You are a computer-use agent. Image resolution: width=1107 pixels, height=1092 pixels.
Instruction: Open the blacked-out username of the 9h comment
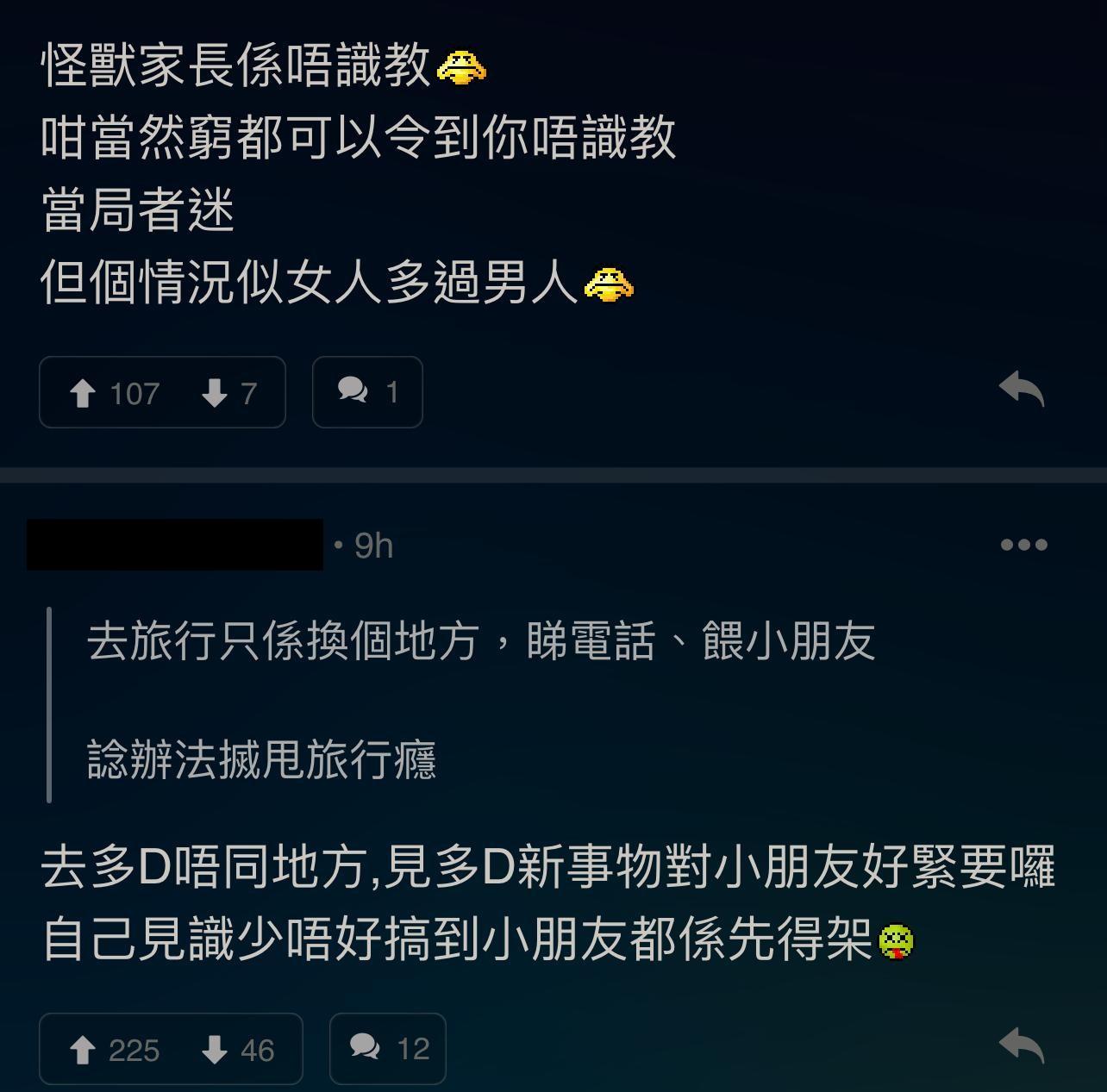(175, 545)
